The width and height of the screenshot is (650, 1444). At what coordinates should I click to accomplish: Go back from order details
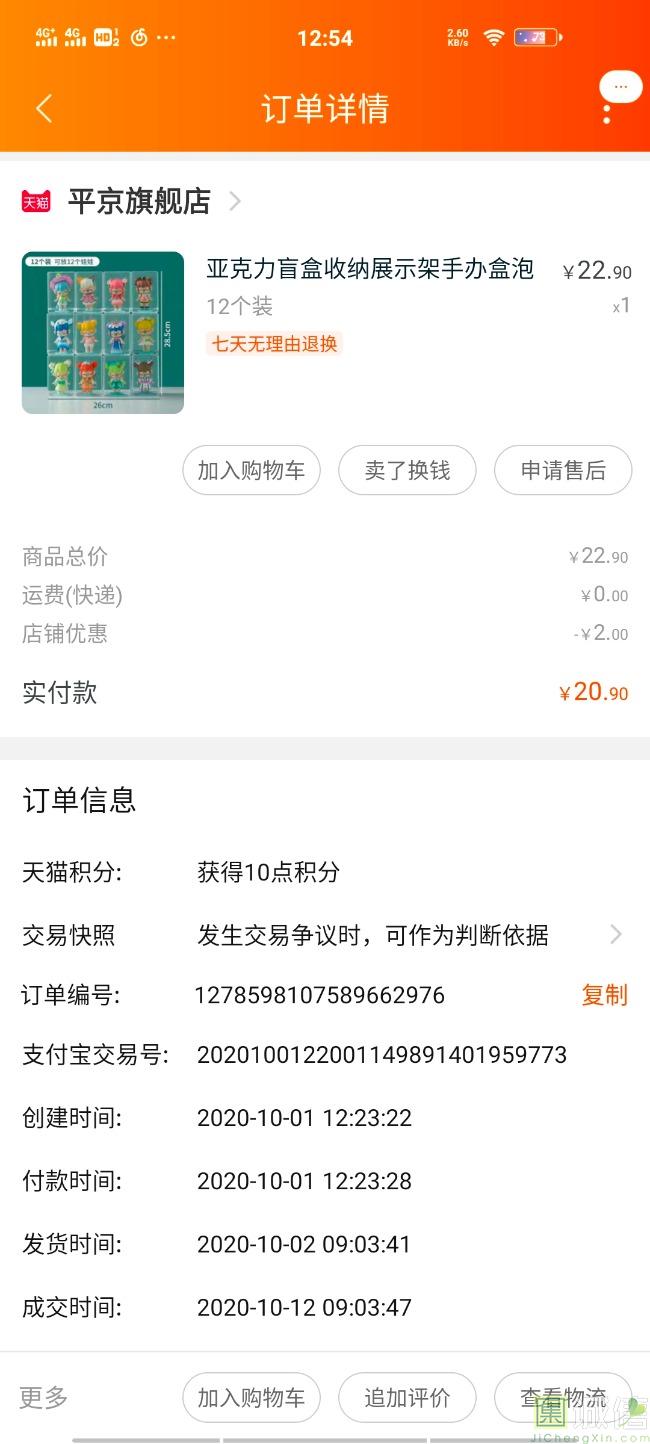(x=43, y=108)
